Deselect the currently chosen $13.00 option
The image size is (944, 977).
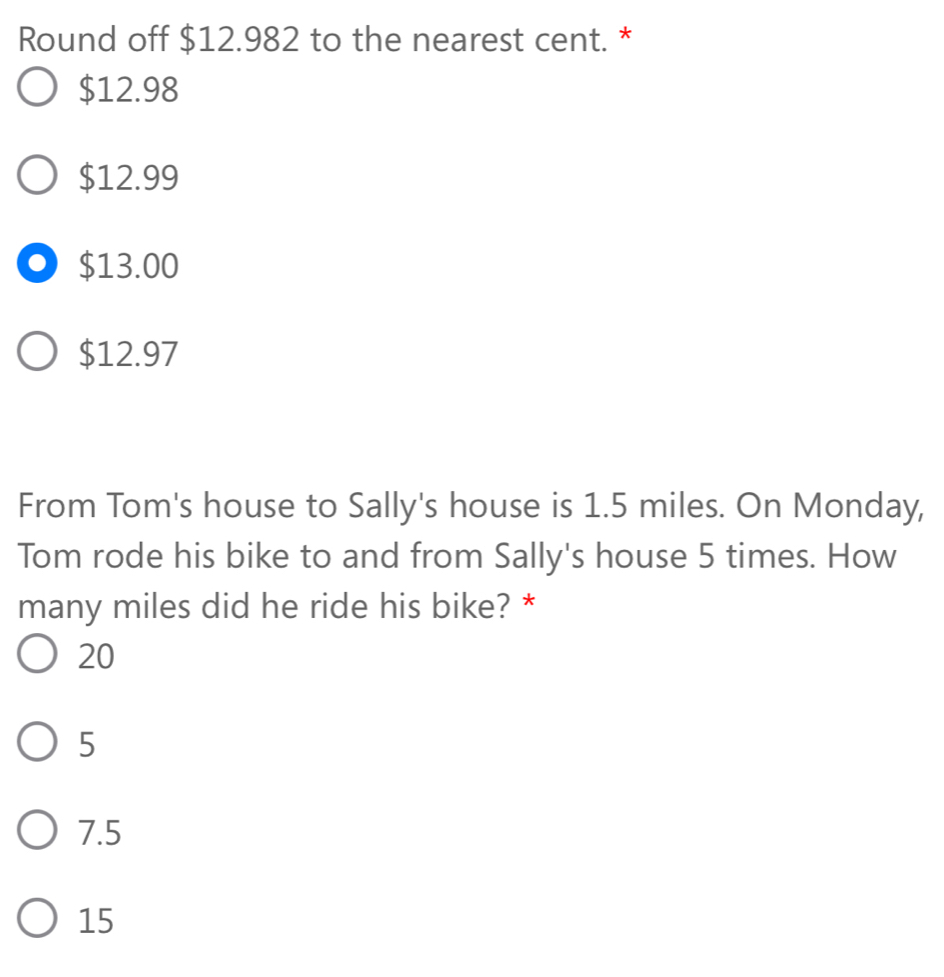pos(37,265)
